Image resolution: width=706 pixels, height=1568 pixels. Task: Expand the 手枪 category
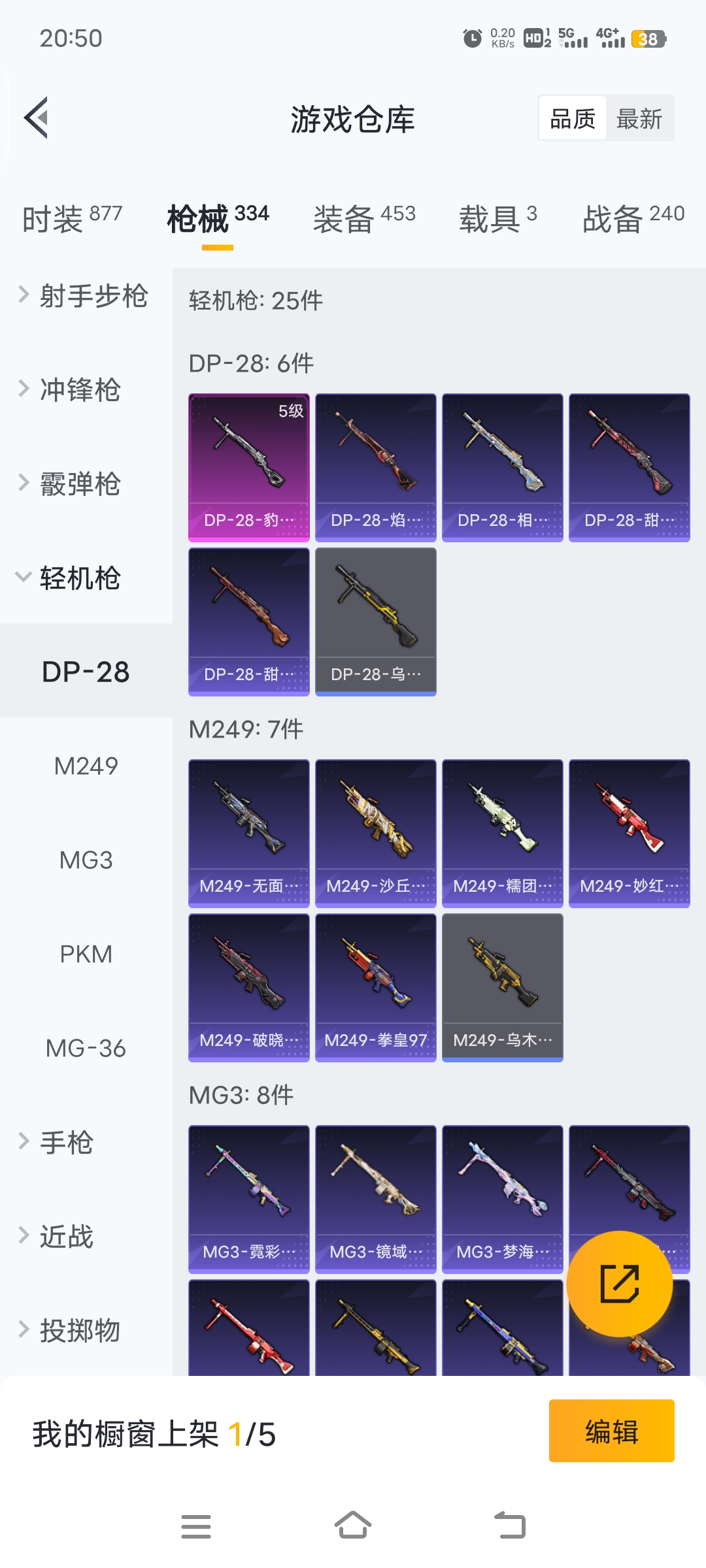[65, 1143]
